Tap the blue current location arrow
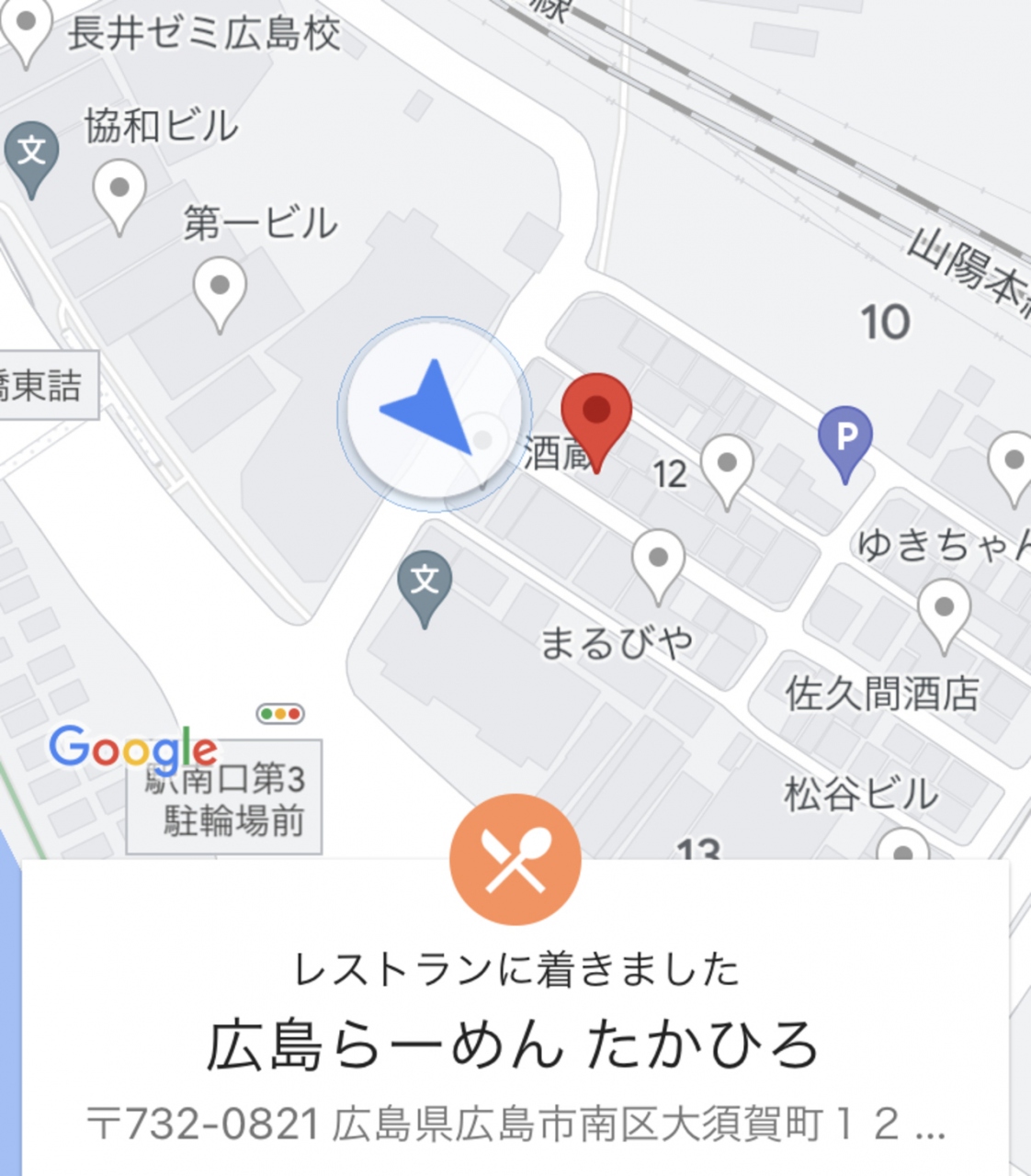The width and height of the screenshot is (1031, 1176). pos(430,410)
